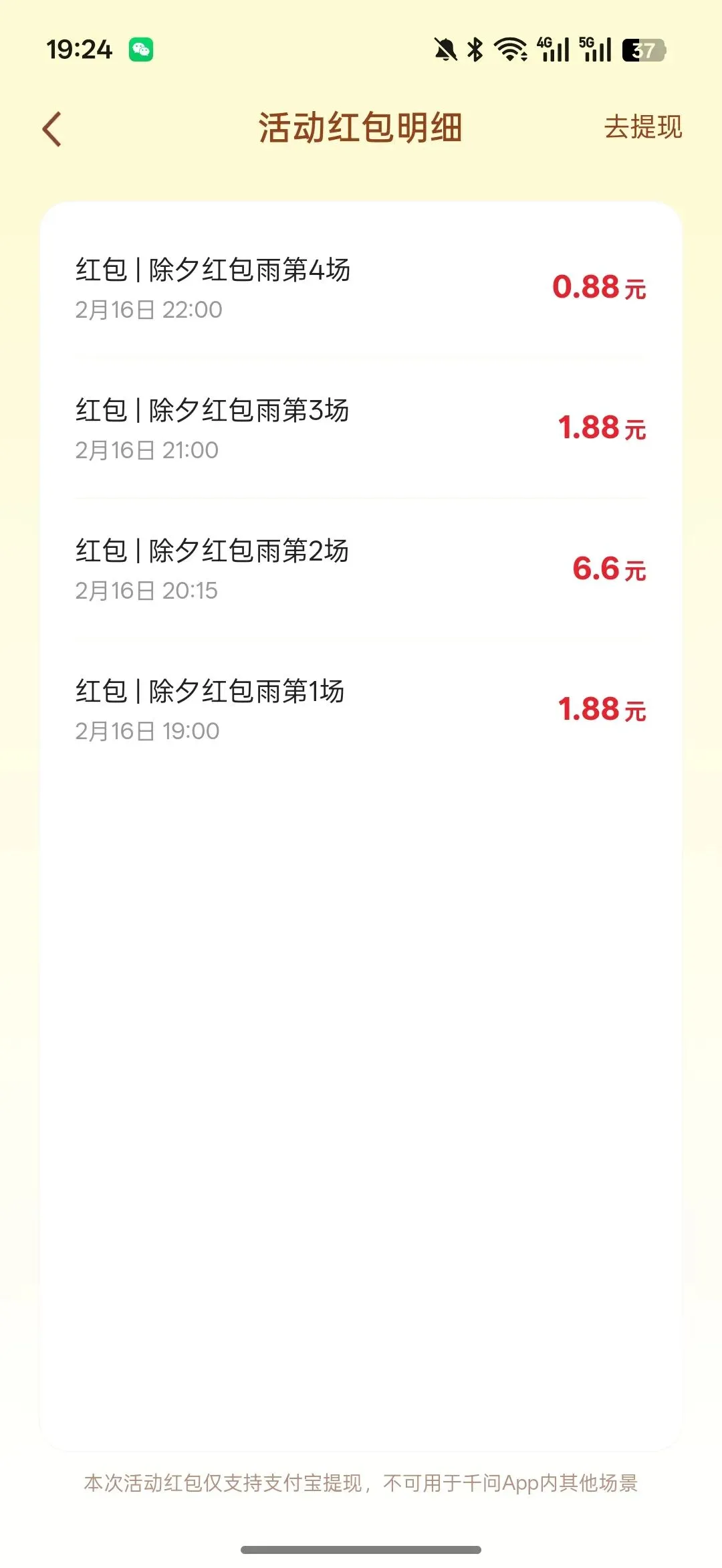The width and height of the screenshot is (722, 1568).
Task: Go back from 活动红包明细 page
Action: pyautogui.click(x=52, y=128)
